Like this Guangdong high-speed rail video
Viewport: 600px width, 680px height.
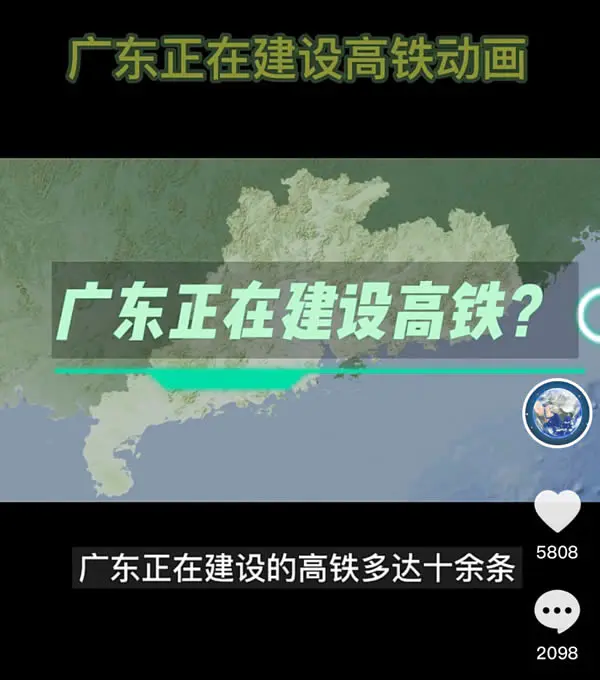557,511
